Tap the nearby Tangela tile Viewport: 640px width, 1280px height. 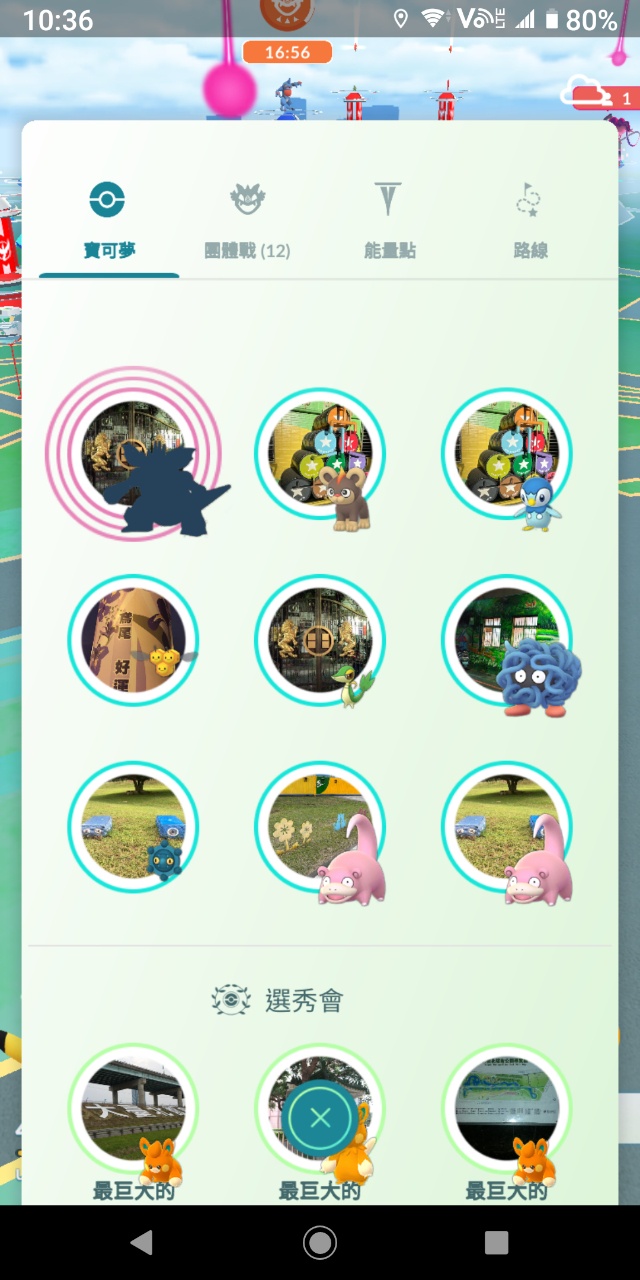point(507,641)
